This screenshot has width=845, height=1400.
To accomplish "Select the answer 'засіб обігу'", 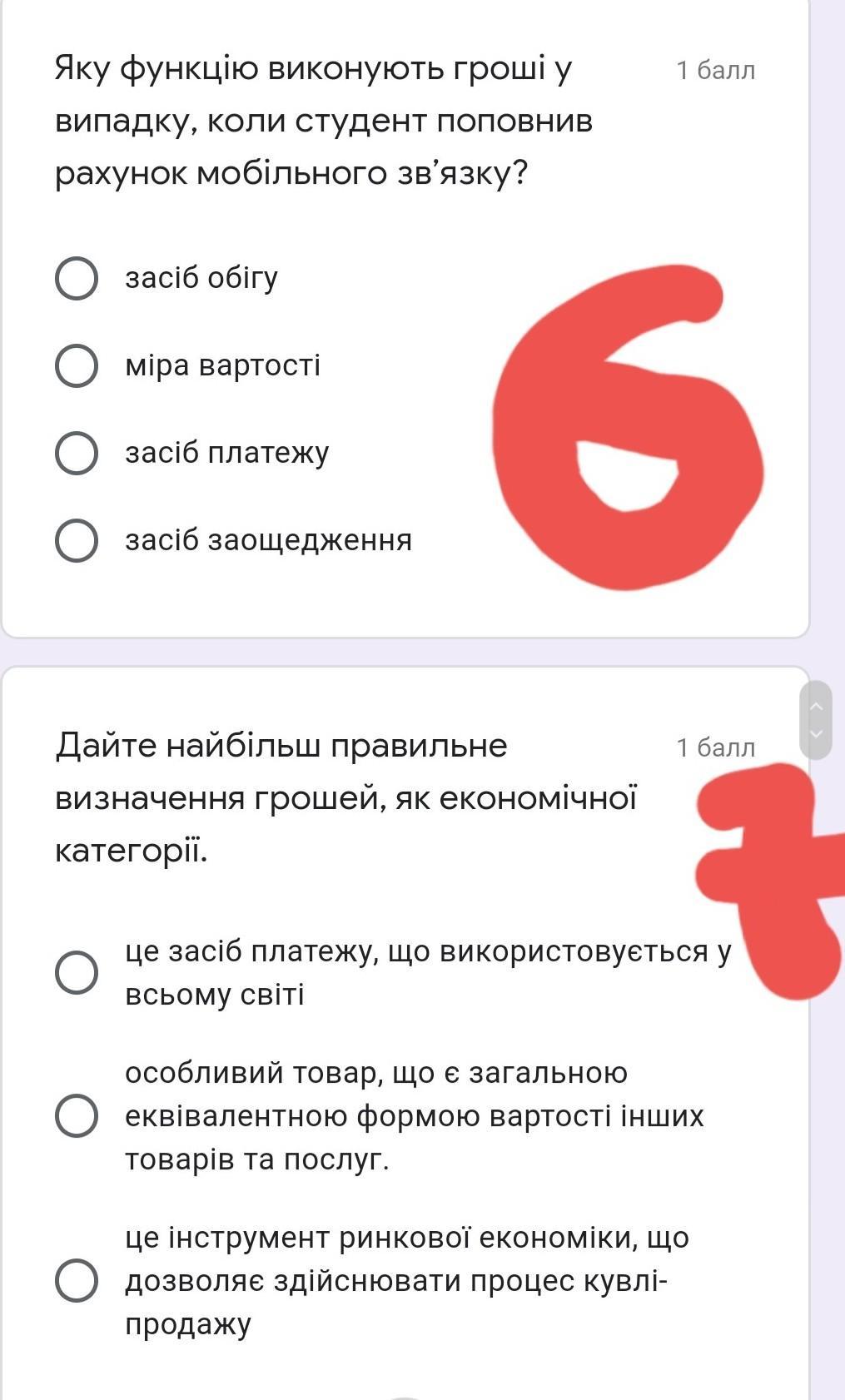I will pyautogui.click(x=77, y=278).
